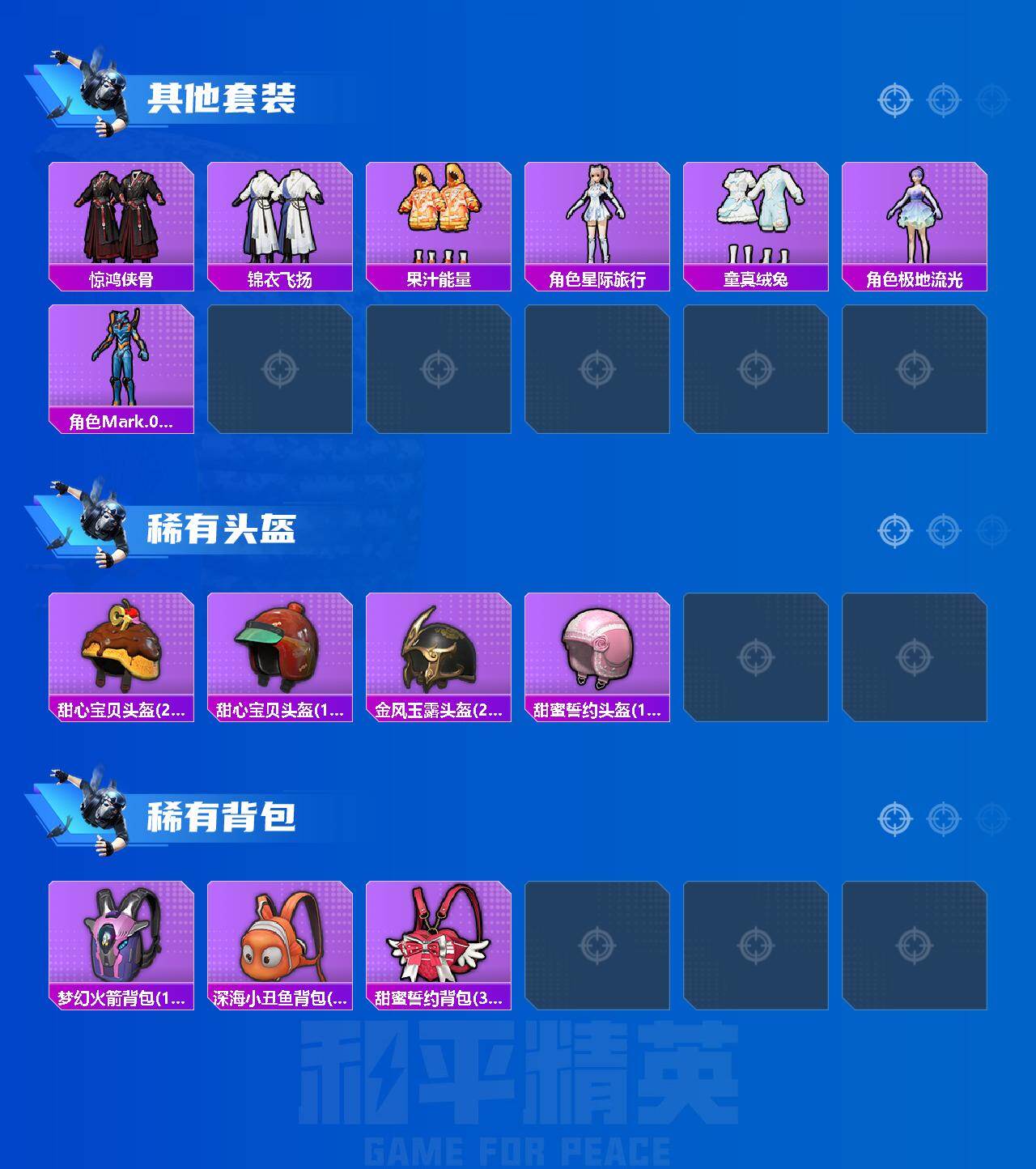Select the 角色Mark.0 character icon

point(120,360)
